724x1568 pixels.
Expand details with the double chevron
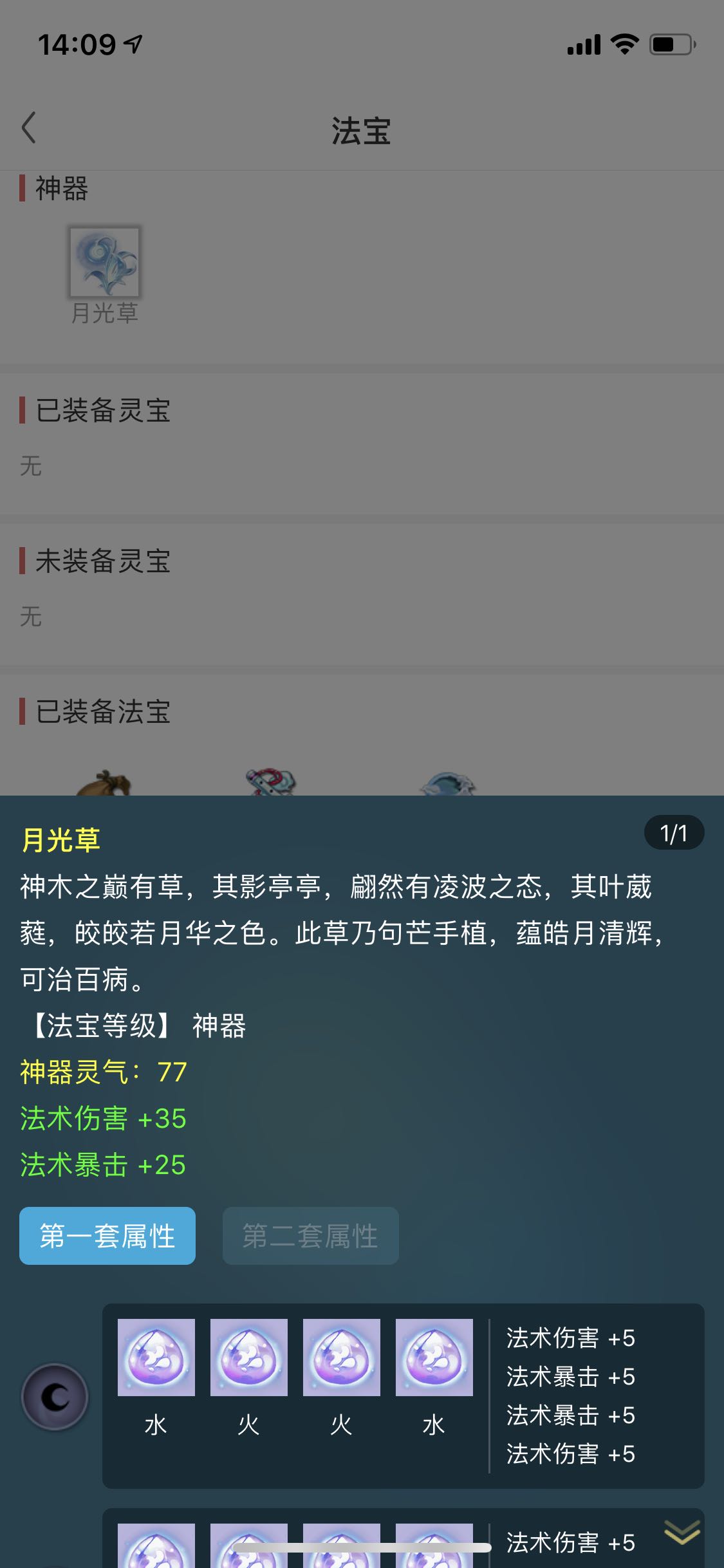pos(682,1532)
